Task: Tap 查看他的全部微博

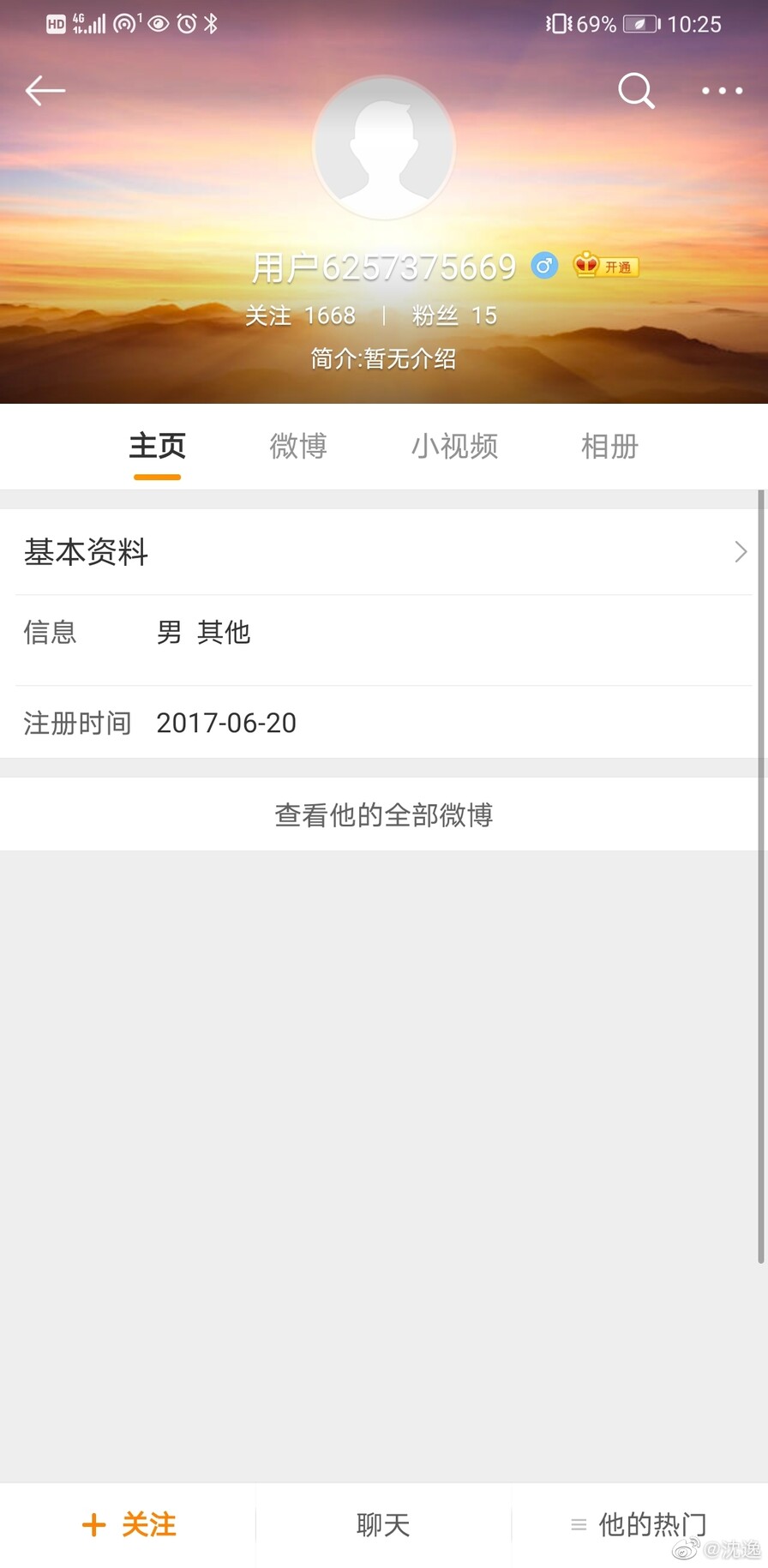Action: (x=384, y=814)
